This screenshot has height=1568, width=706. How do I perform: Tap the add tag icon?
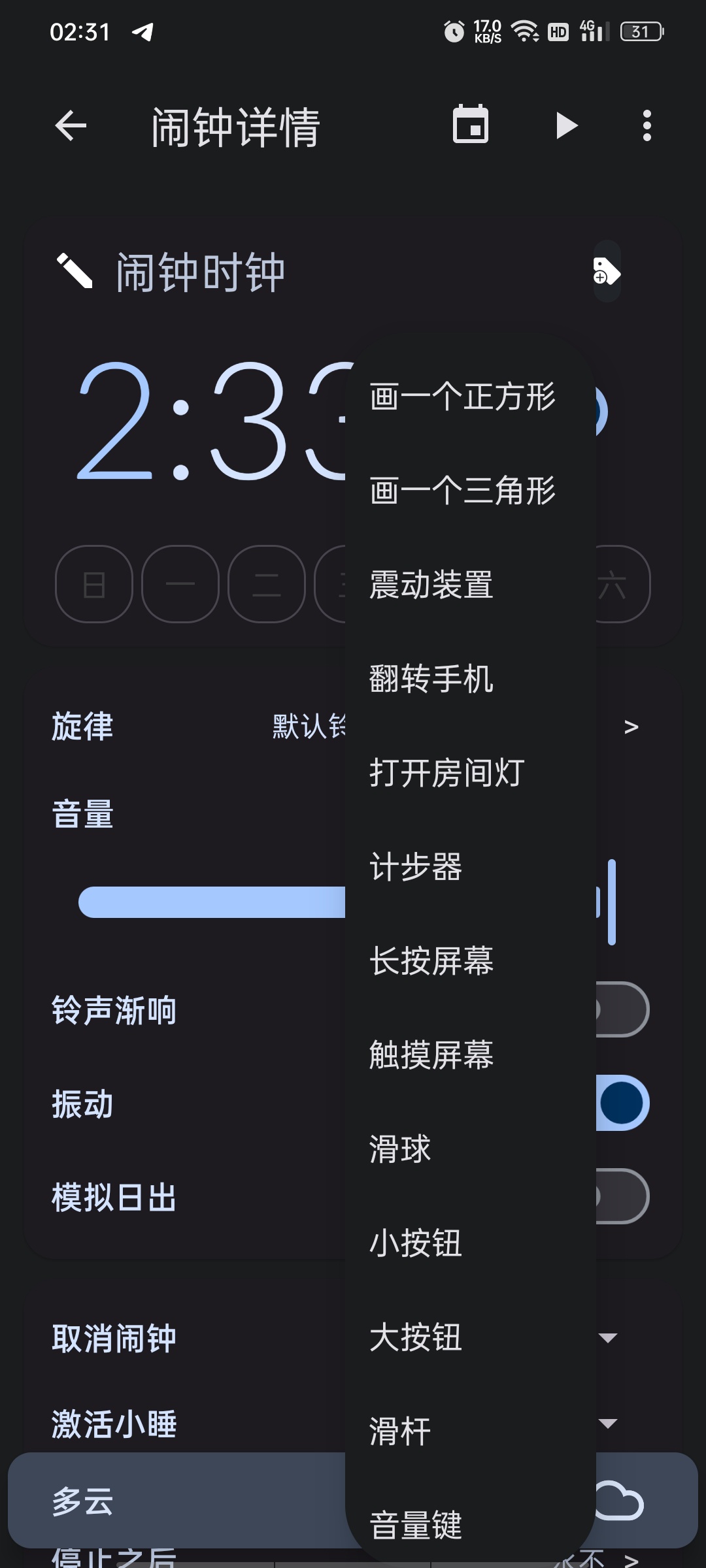pyautogui.click(x=607, y=272)
